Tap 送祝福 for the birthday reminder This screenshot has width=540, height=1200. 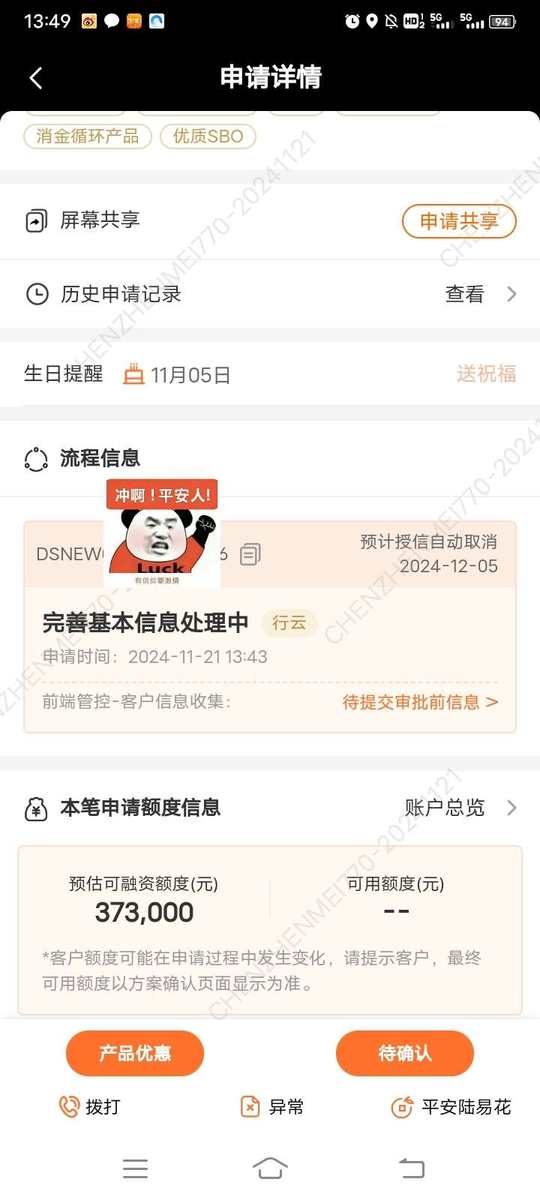pyautogui.click(x=486, y=374)
